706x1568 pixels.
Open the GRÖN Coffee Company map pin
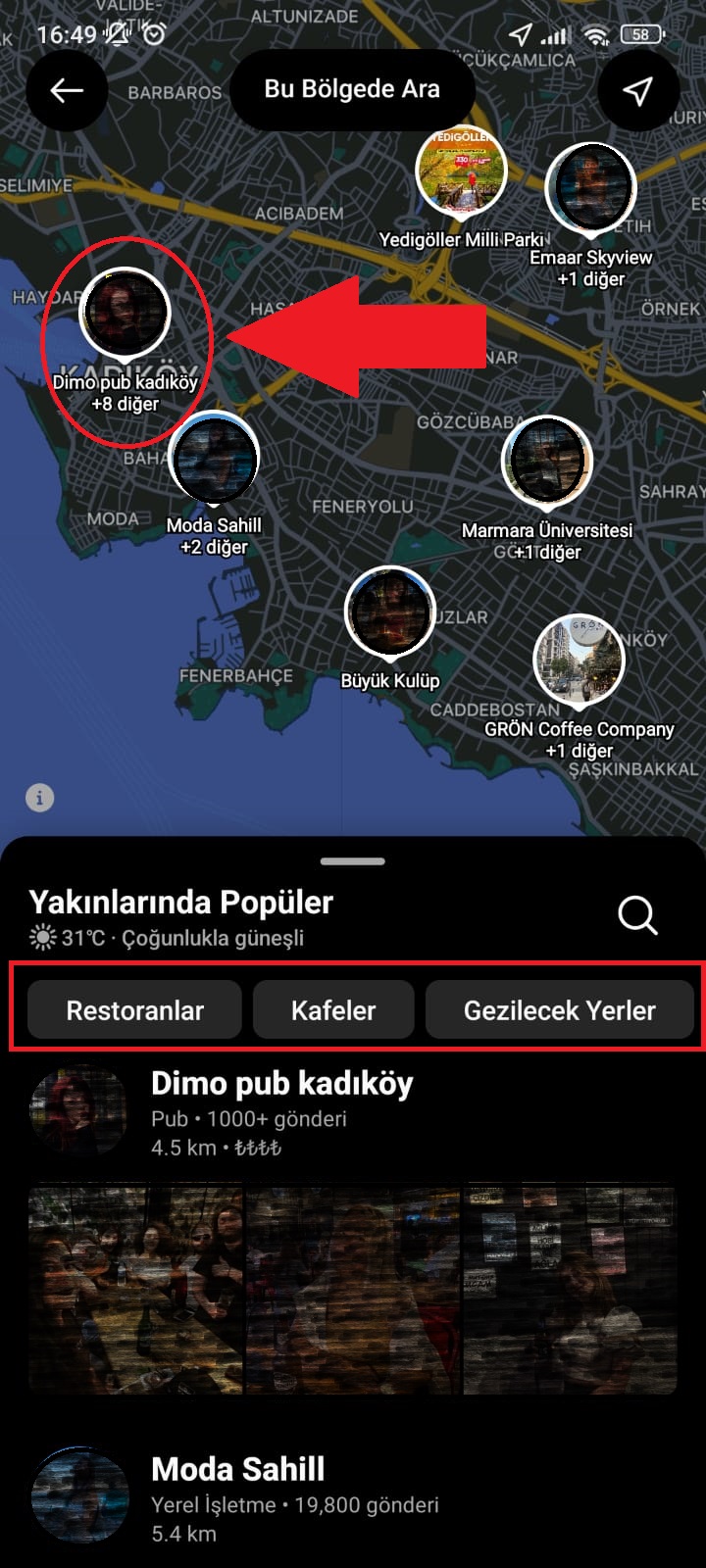tap(579, 661)
